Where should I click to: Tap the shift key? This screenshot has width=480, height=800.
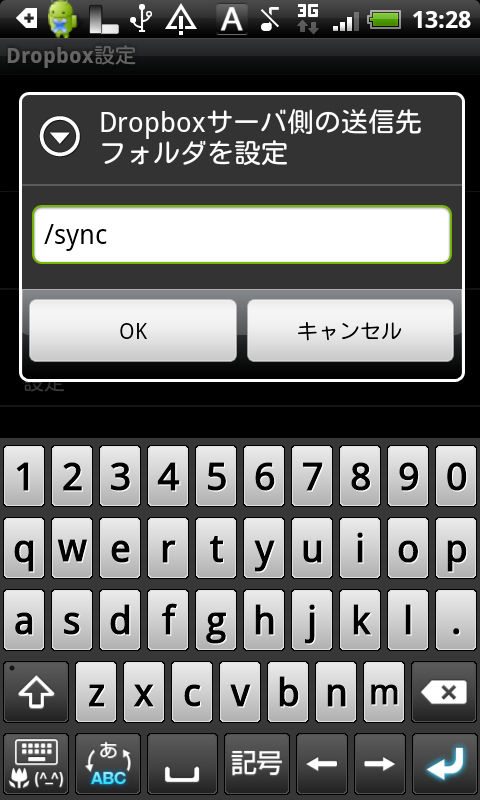[36, 692]
